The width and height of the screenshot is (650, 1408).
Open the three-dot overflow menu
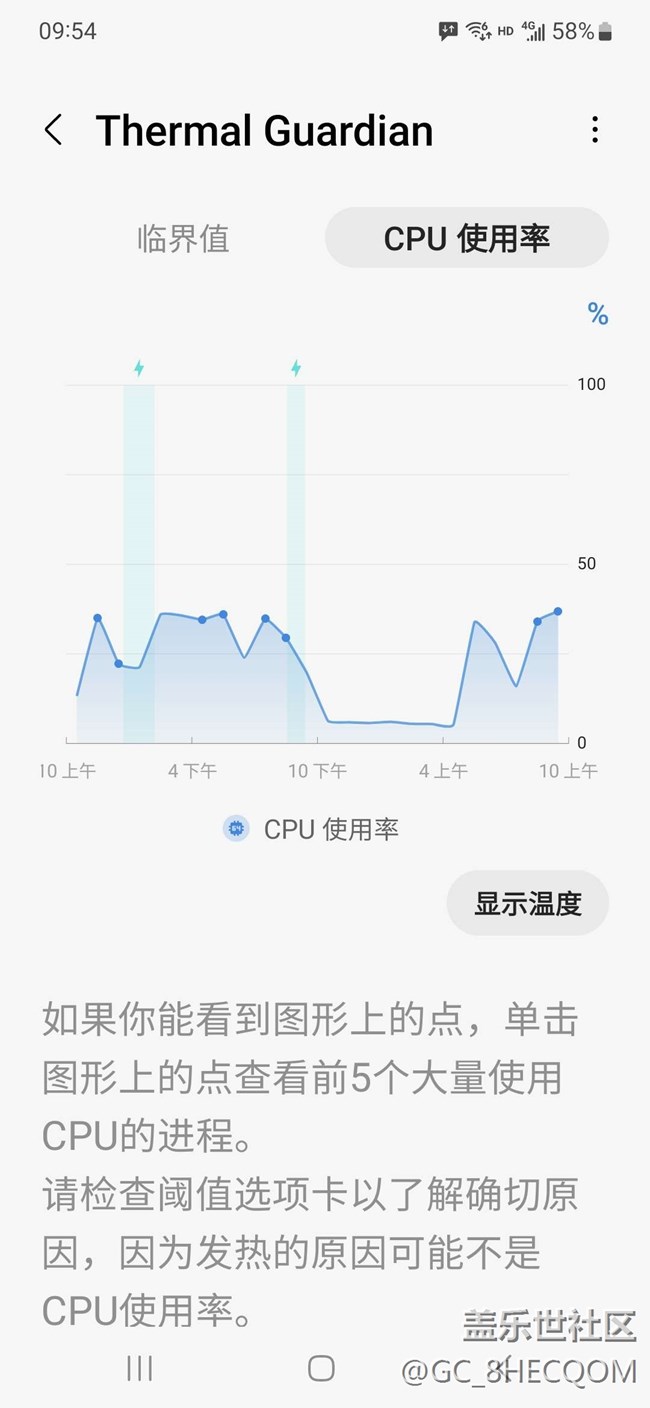click(595, 130)
